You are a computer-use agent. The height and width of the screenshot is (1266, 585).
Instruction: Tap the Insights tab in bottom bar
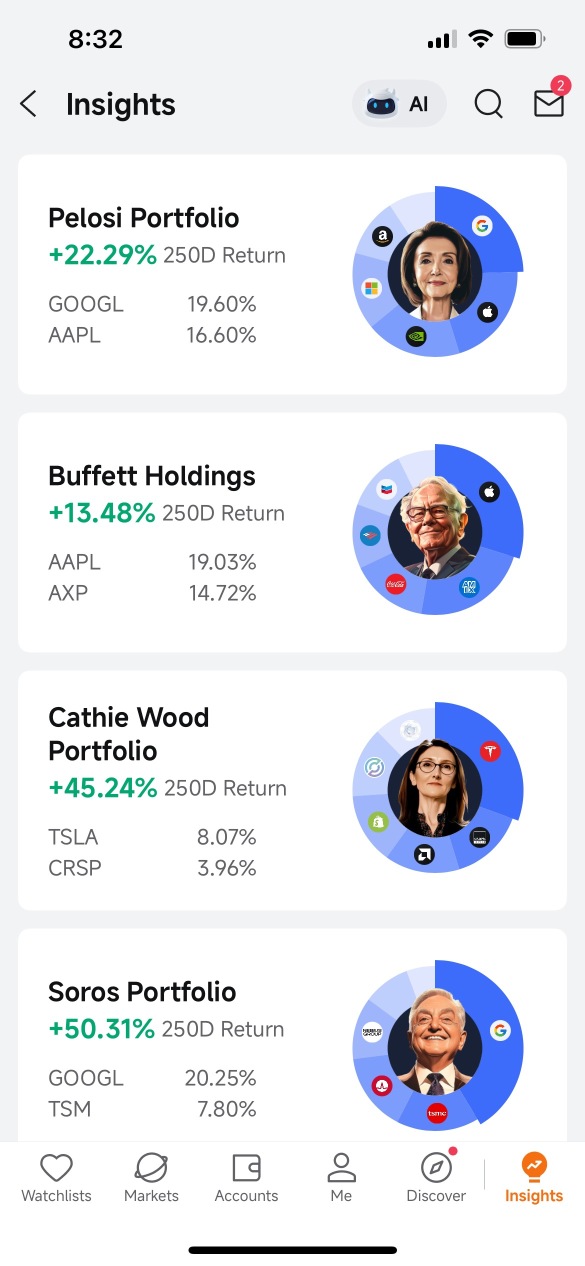coord(534,1178)
